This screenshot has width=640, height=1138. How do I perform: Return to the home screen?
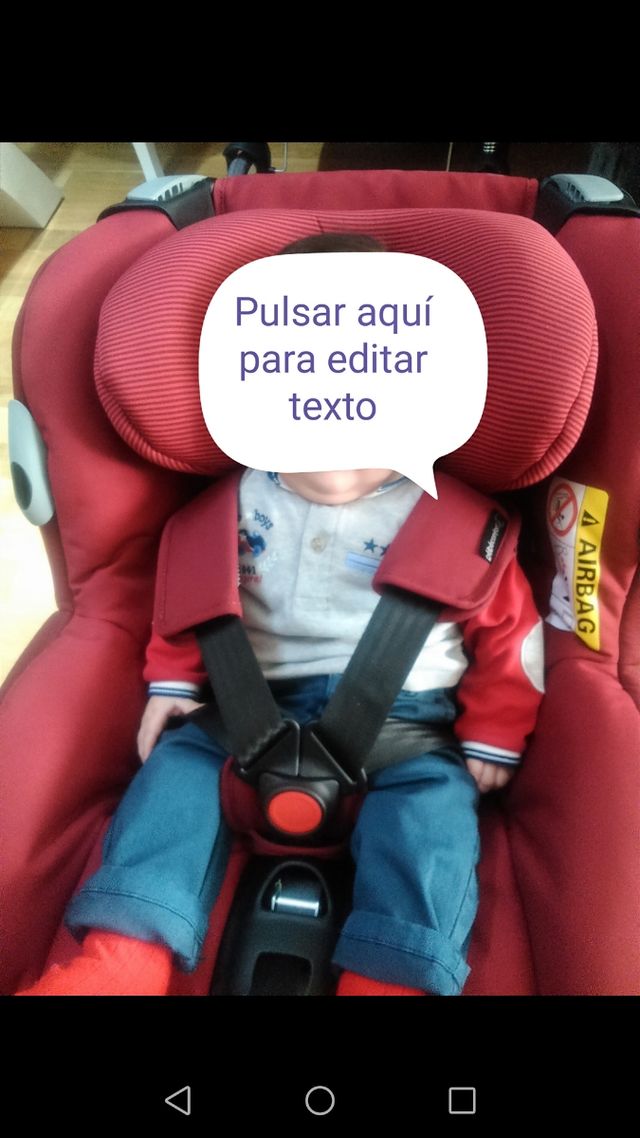pos(320,1100)
